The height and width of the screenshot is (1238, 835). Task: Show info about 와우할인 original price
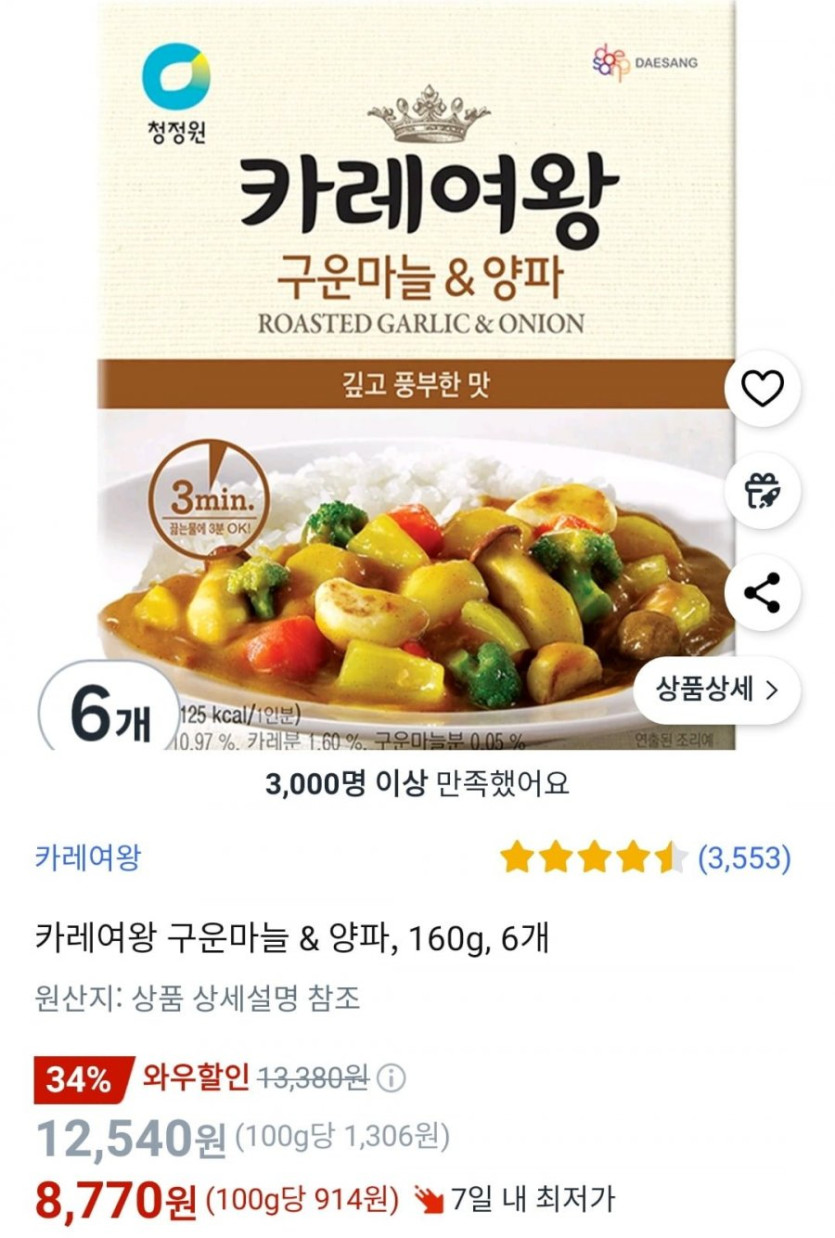coord(393,1079)
